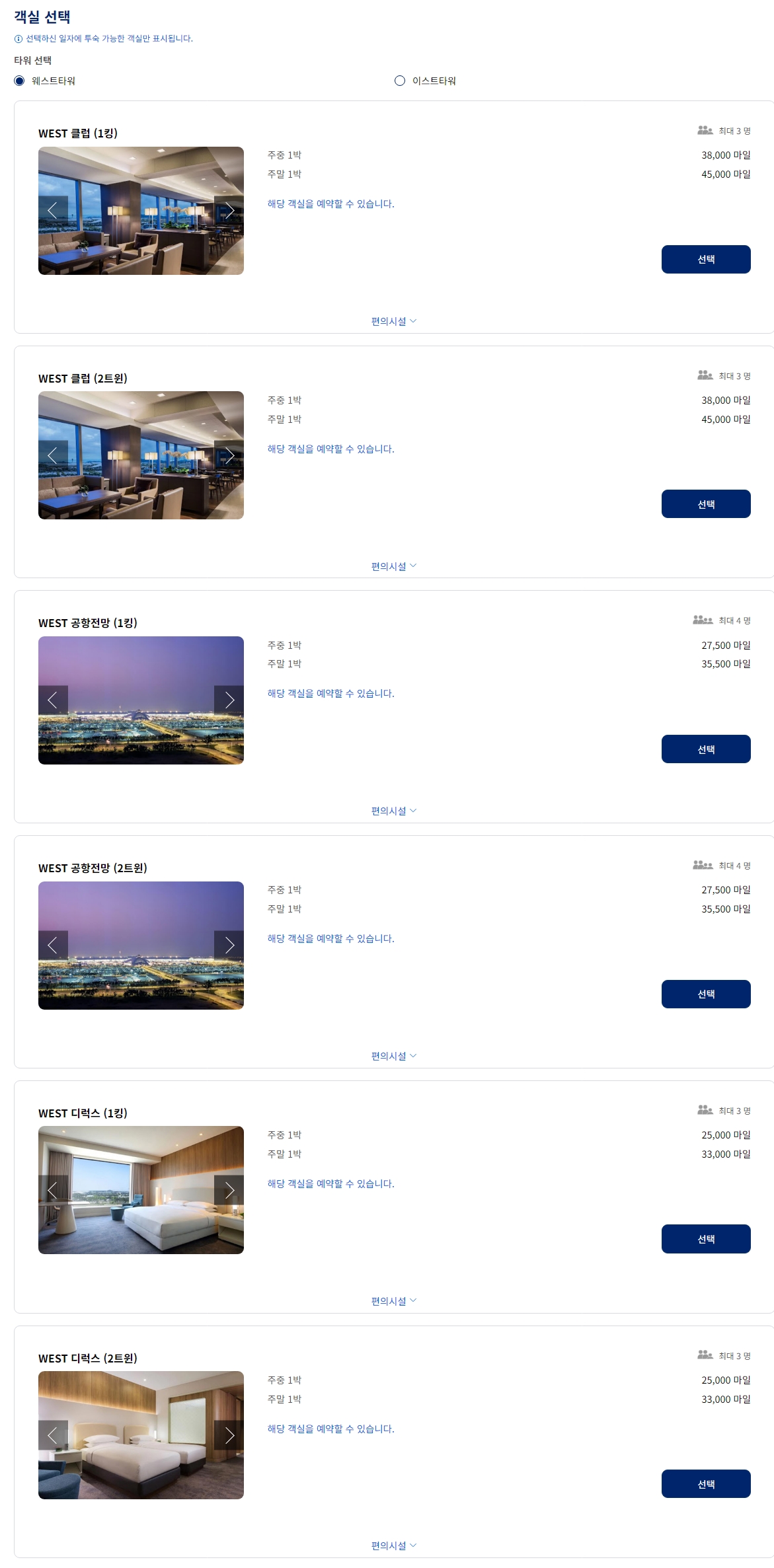Image resolution: width=774 pixels, height=1568 pixels.
Task: Tap 선택 for WEST 클럽 (2트윈)
Action: point(706,504)
